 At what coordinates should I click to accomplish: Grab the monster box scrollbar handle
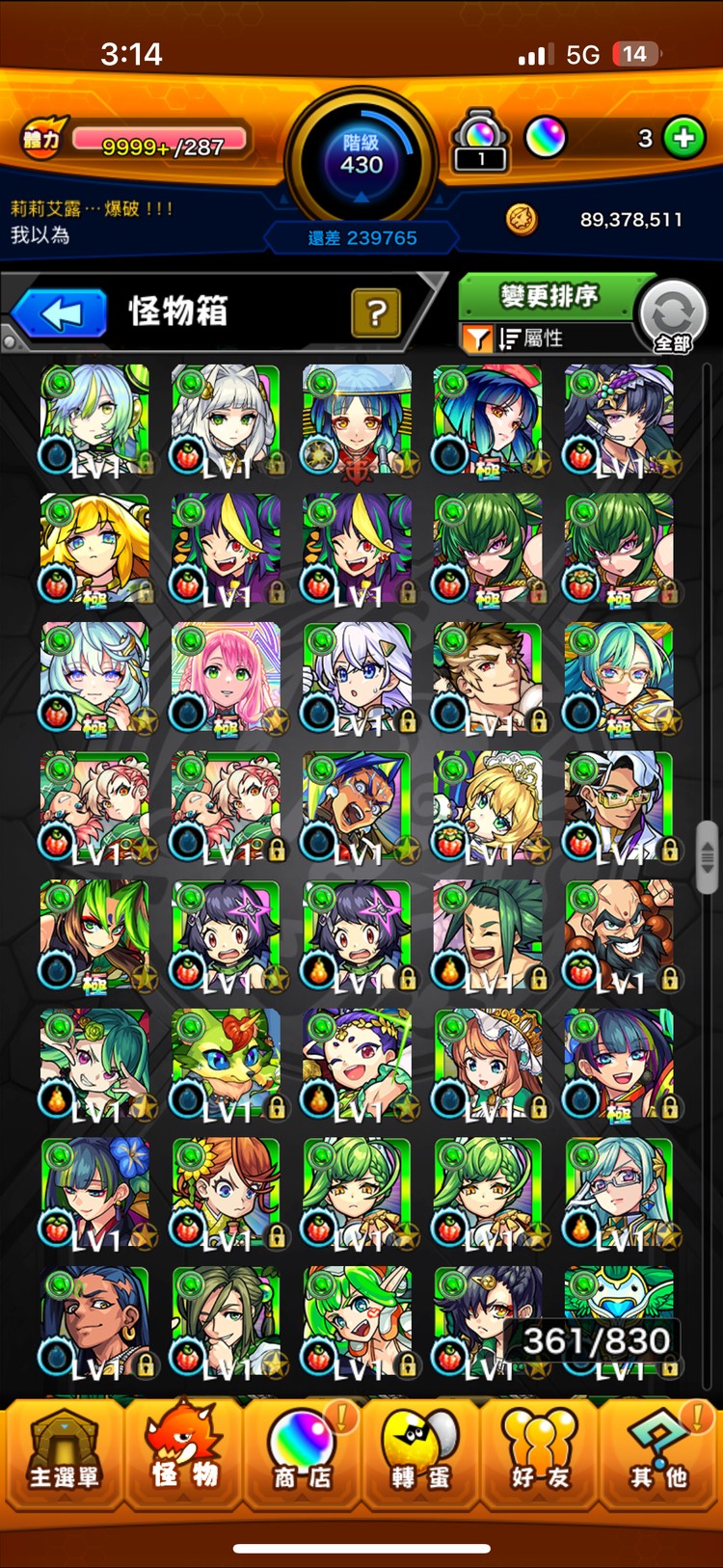coord(708,855)
